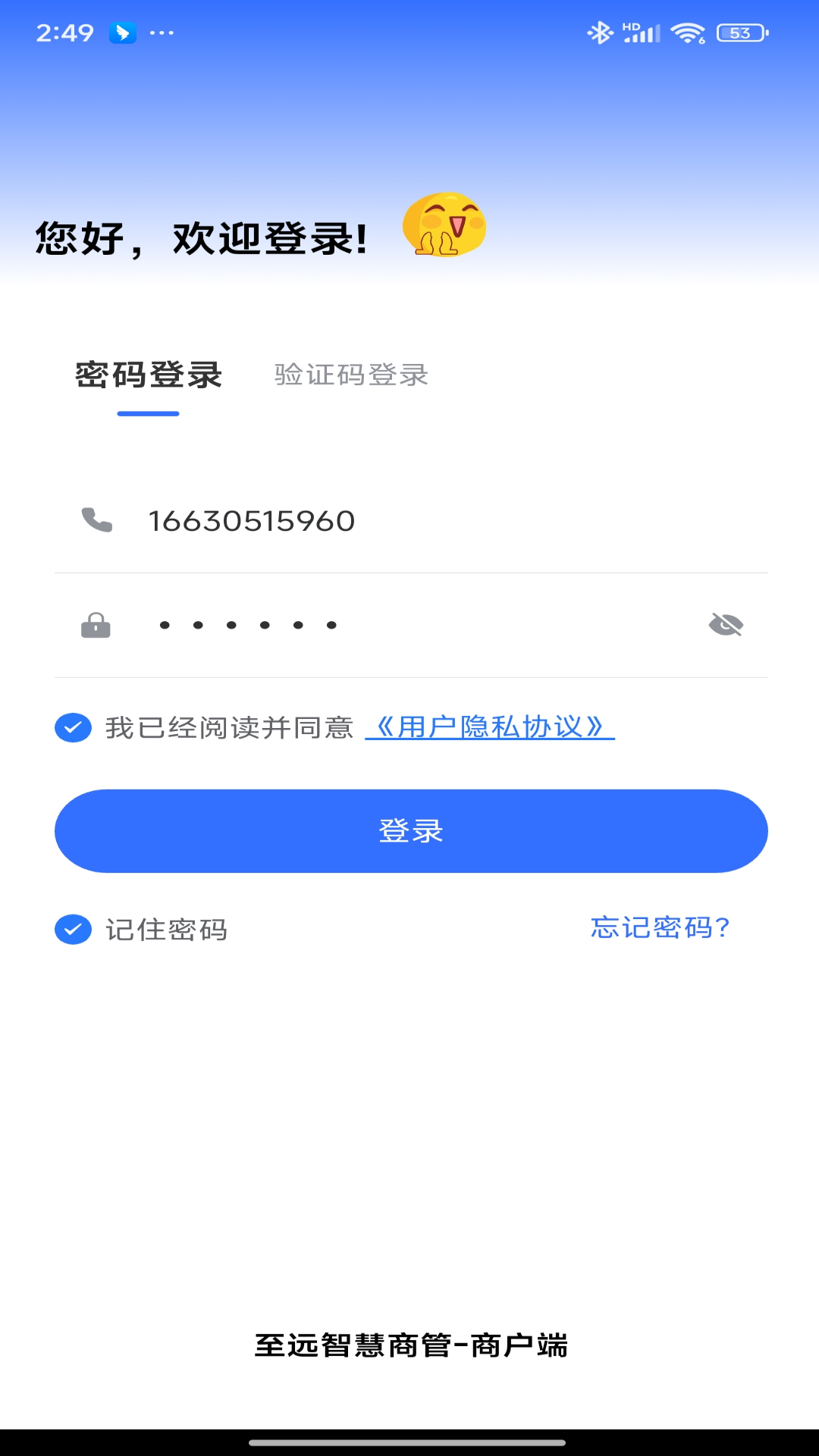The width and height of the screenshot is (819, 1456).
Task: Show the hidden password with eye icon
Action: pyautogui.click(x=725, y=625)
